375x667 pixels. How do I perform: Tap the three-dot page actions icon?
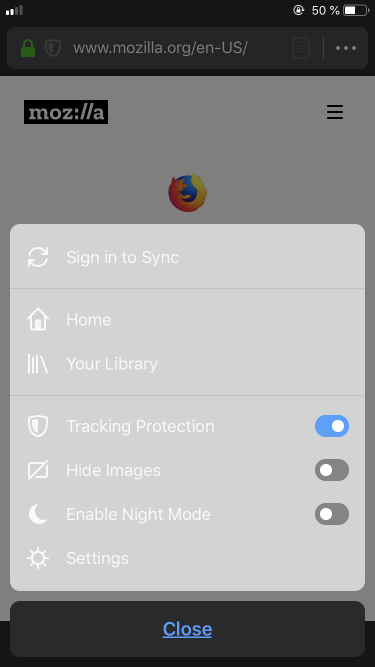click(346, 48)
